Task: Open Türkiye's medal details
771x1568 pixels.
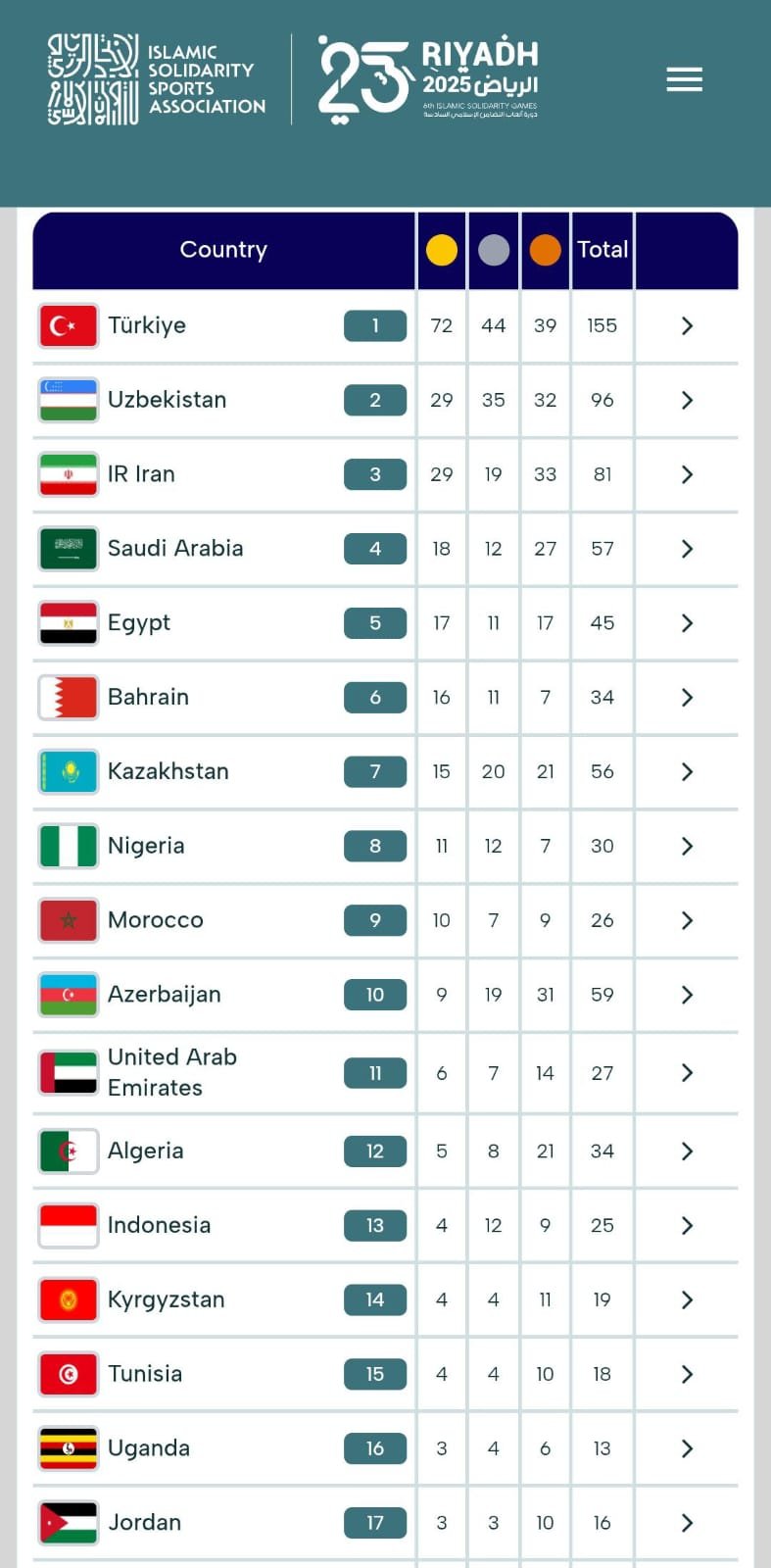Action: [x=687, y=325]
